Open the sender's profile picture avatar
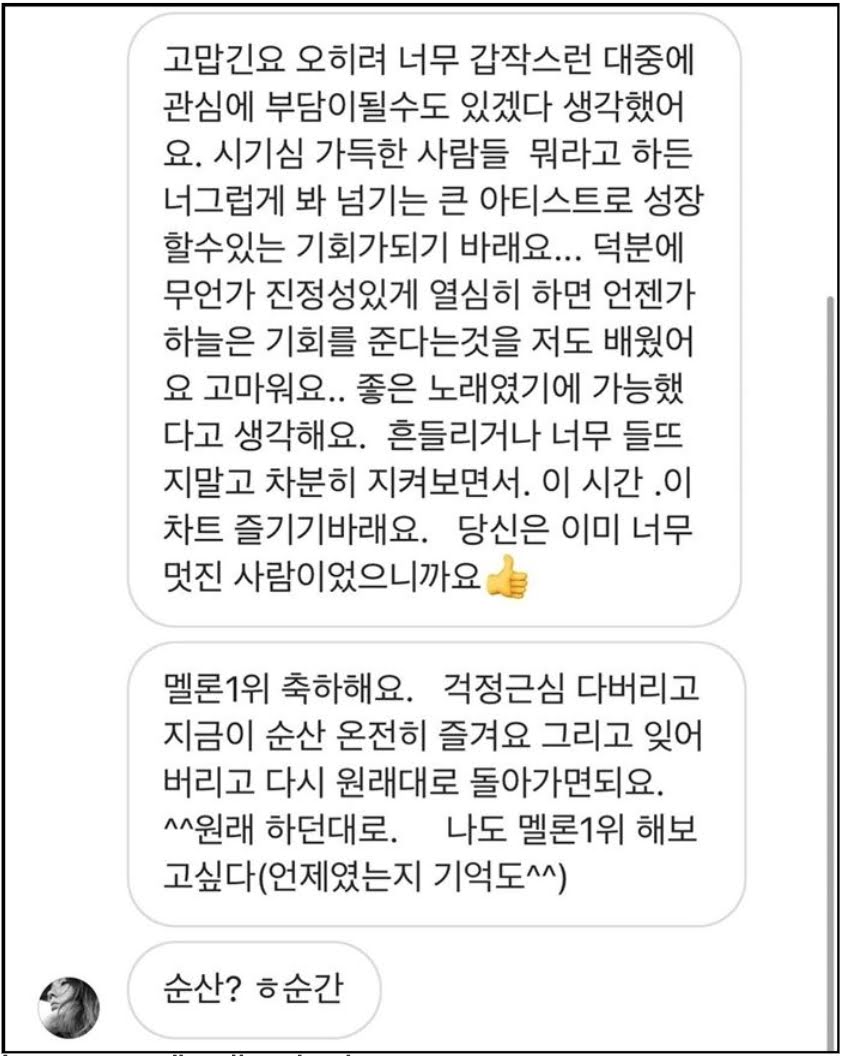 pyautogui.click(x=69, y=1005)
